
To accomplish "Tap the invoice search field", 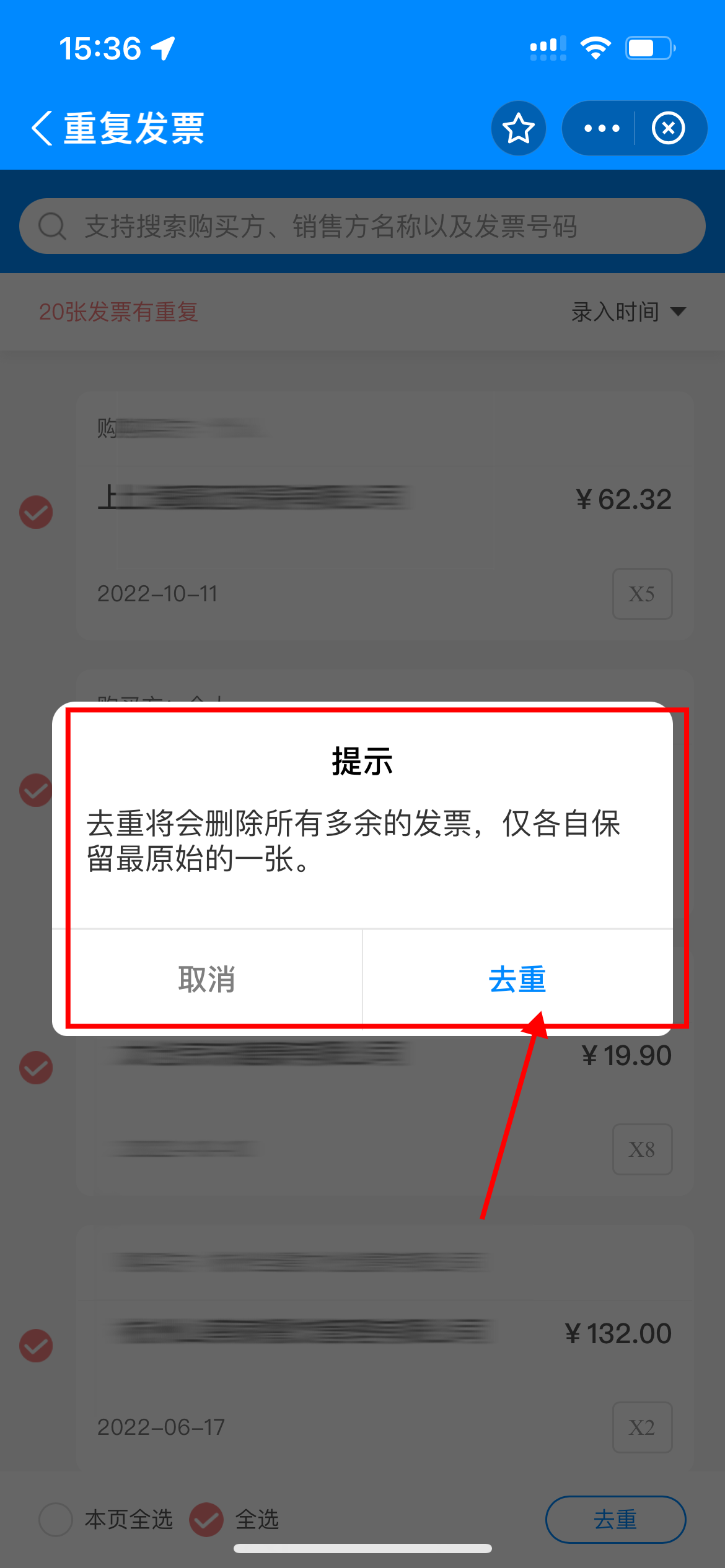I will click(x=362, y=227).
